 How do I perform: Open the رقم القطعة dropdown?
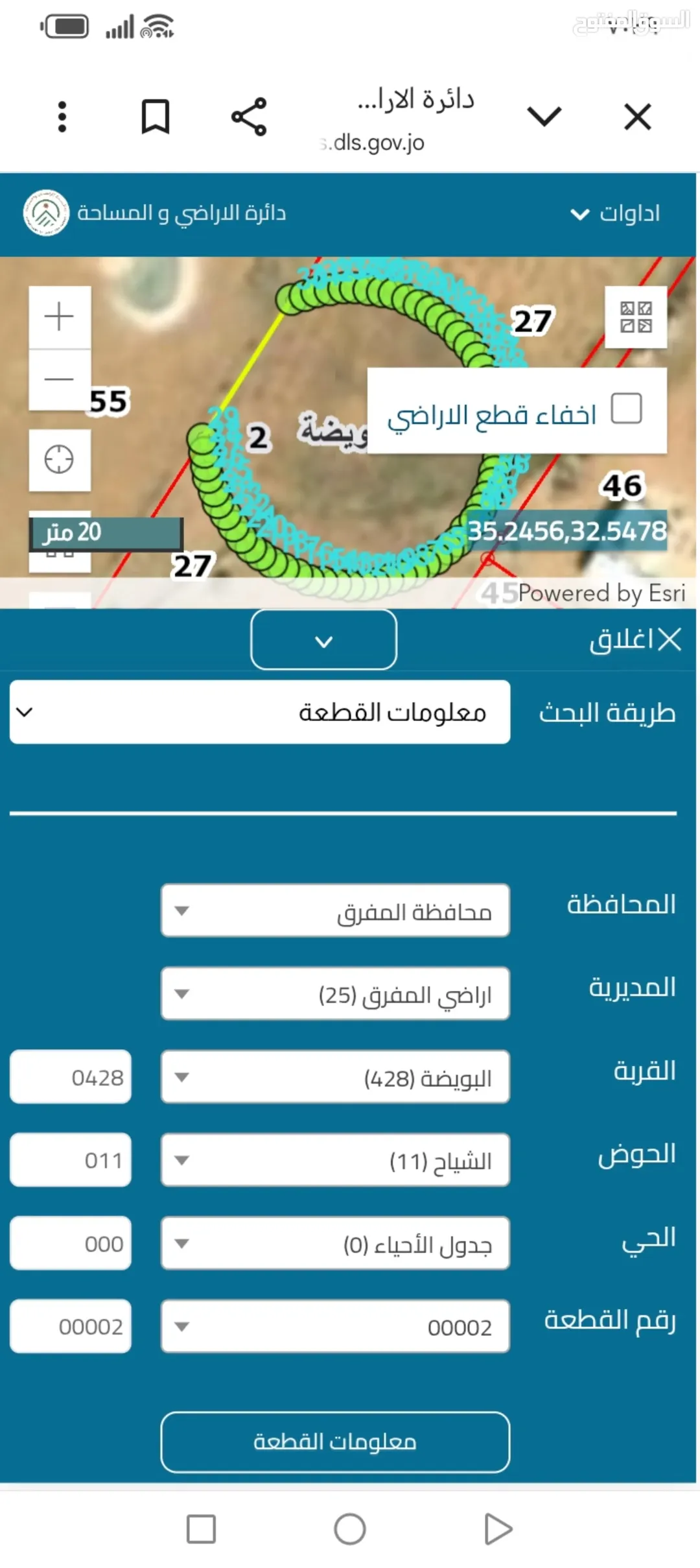click(335, 1326)
